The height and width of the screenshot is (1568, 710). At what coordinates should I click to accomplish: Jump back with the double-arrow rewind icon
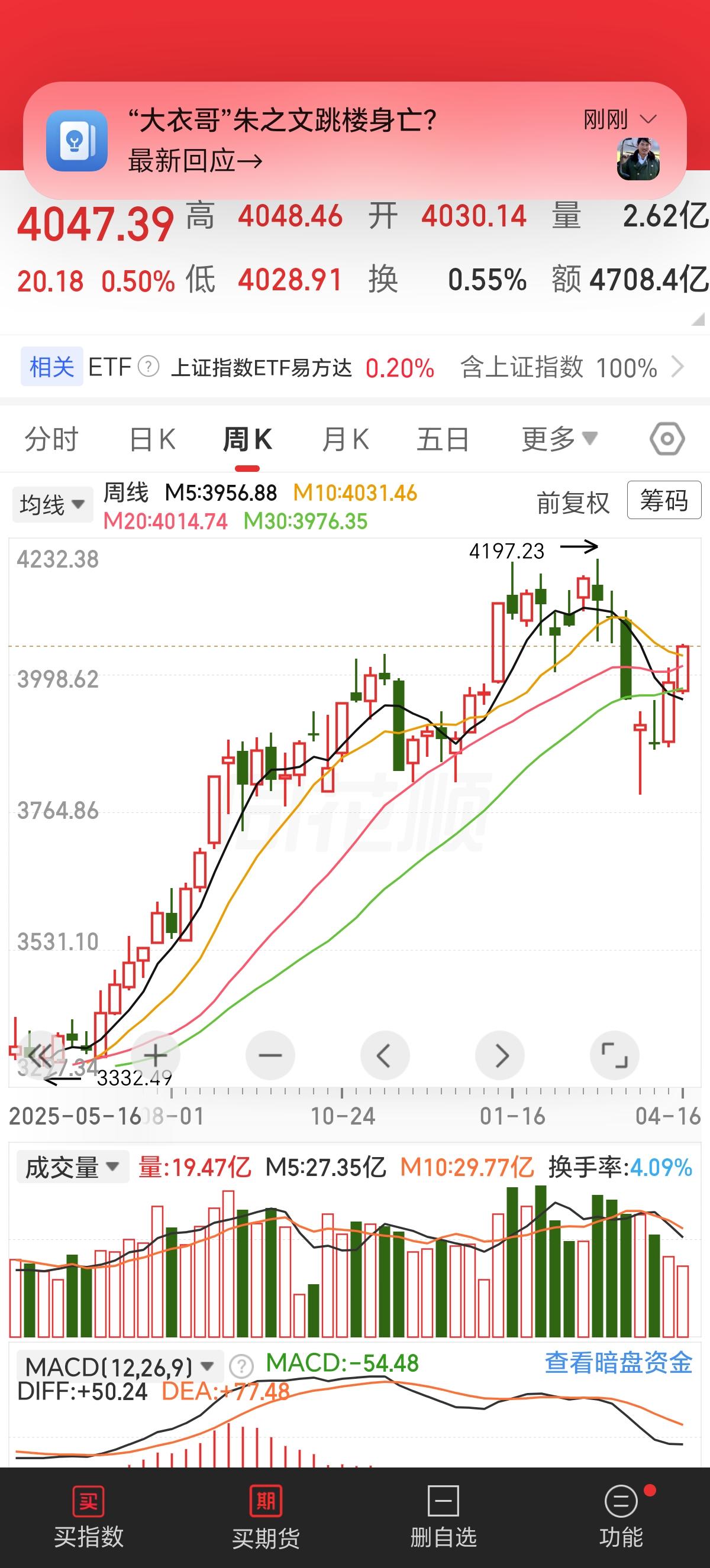click(40, 1056)
